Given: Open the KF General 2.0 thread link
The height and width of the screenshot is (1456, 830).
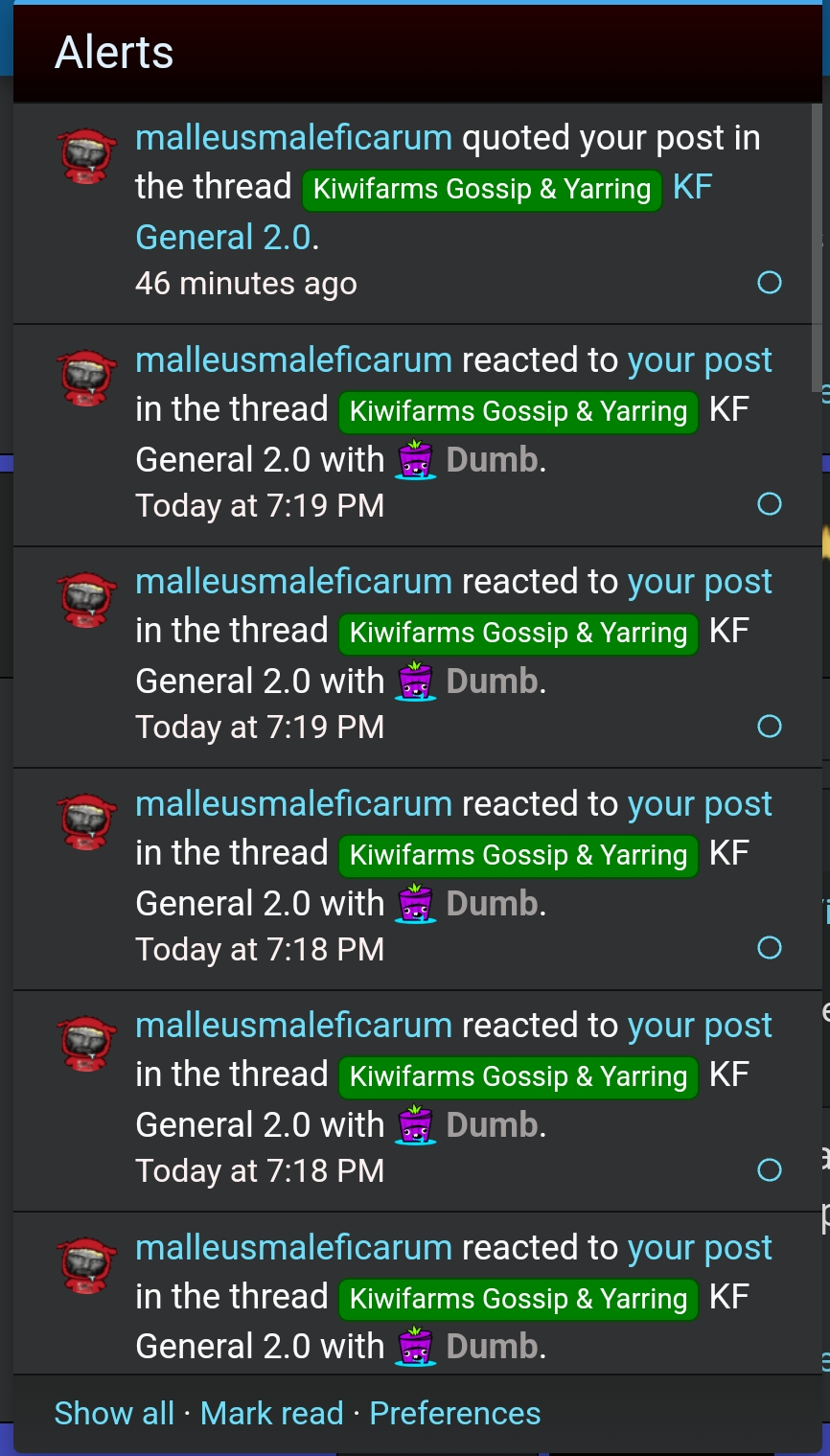Looking at the screenshot, I should [223, 237].
